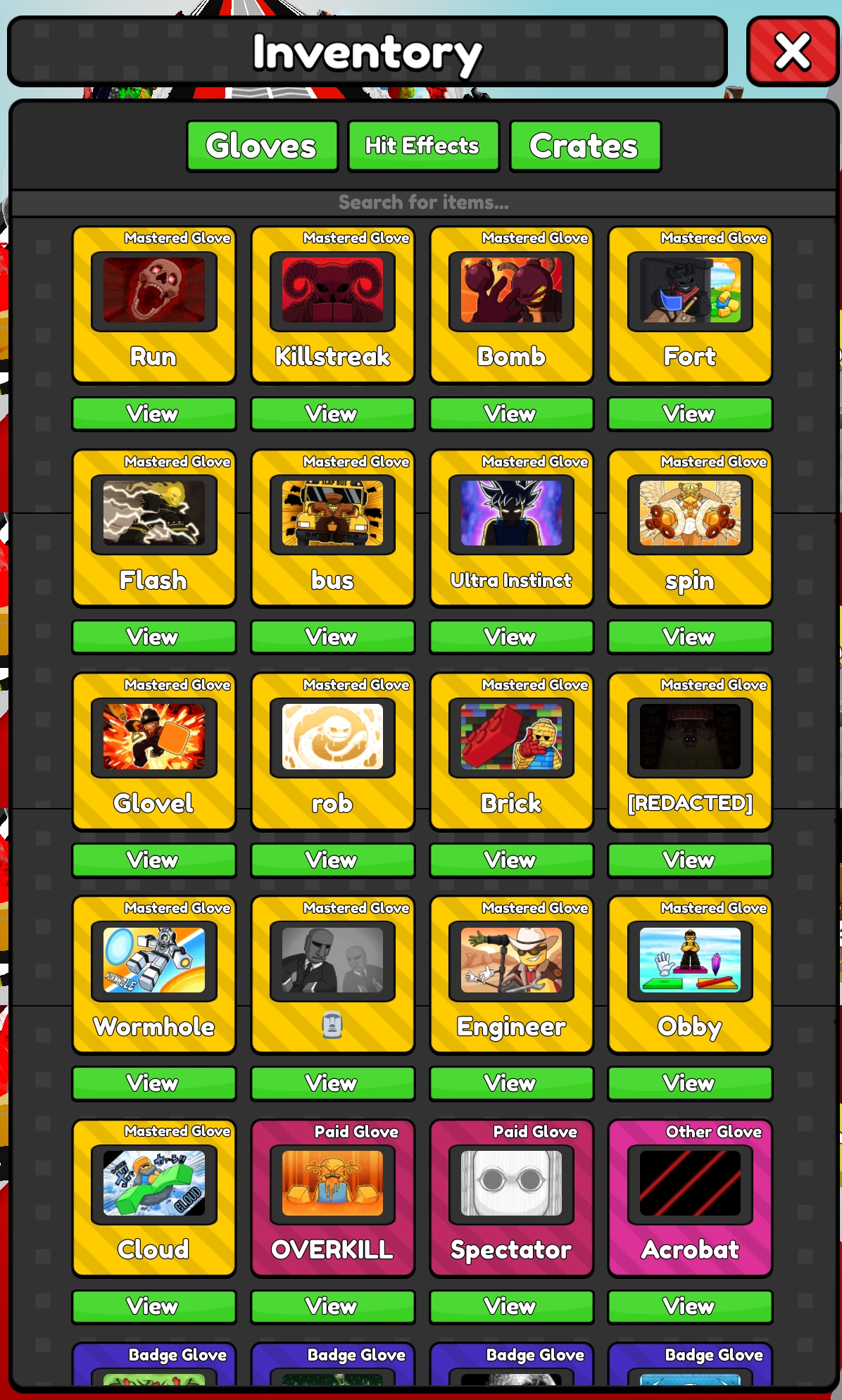Viewport: 842px width, 1400px height.
Task: Open the Flash glove icon
Action: pos(153,515)
